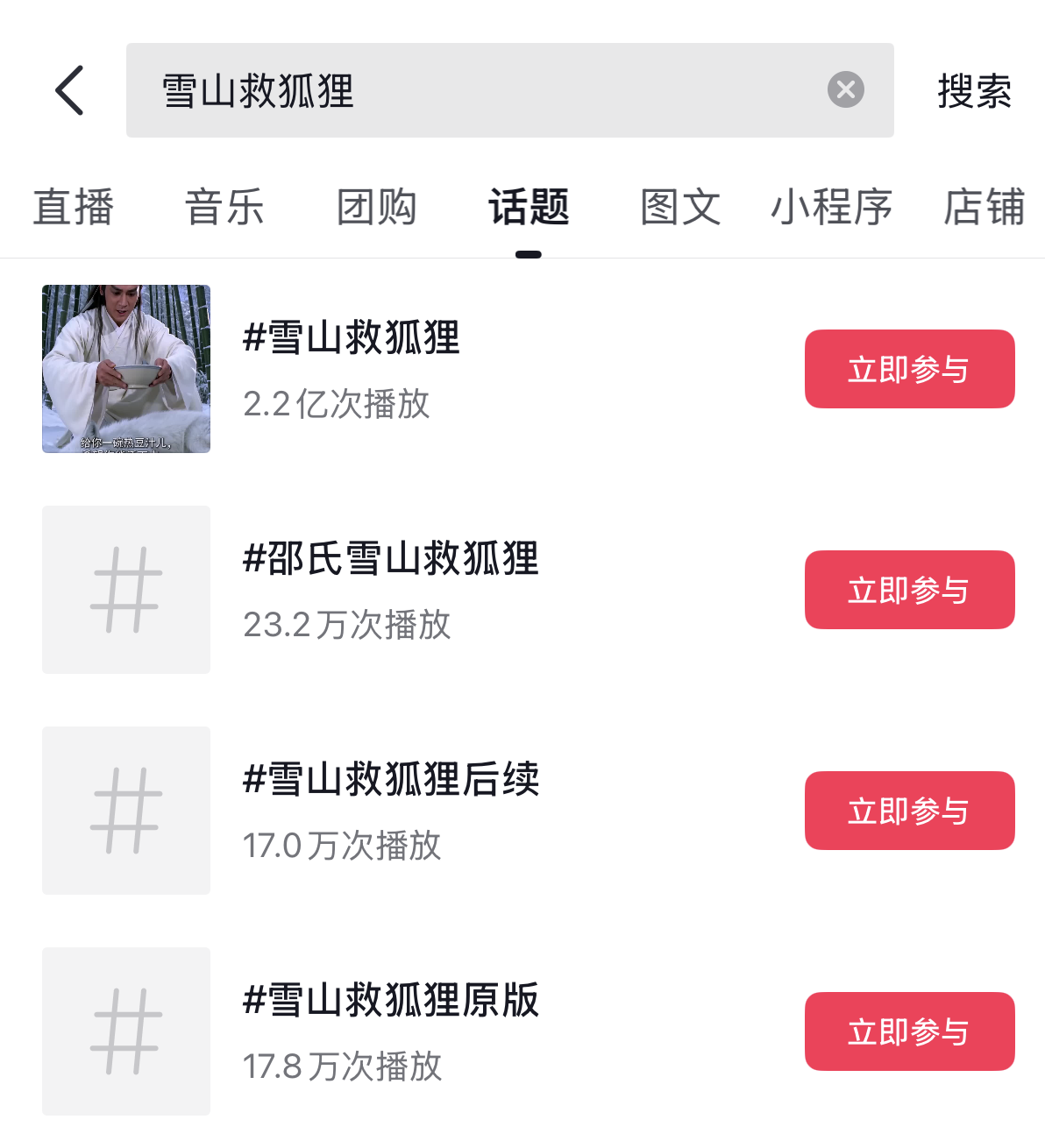
Task: Tap 立即参与 for #邵氏雪山救狐狸
Action: [909, 590]
